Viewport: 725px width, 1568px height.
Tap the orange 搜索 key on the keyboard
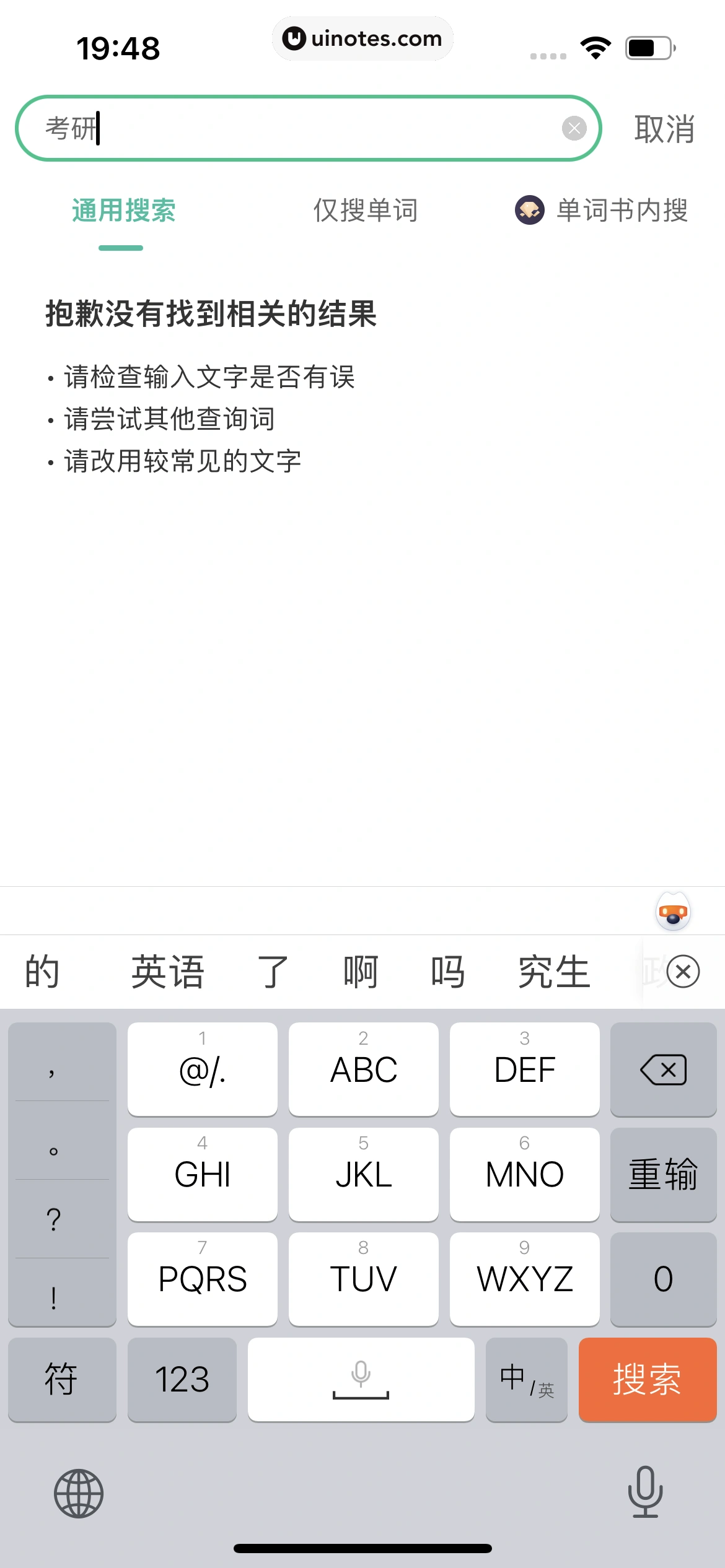[x=648, y=1379]
